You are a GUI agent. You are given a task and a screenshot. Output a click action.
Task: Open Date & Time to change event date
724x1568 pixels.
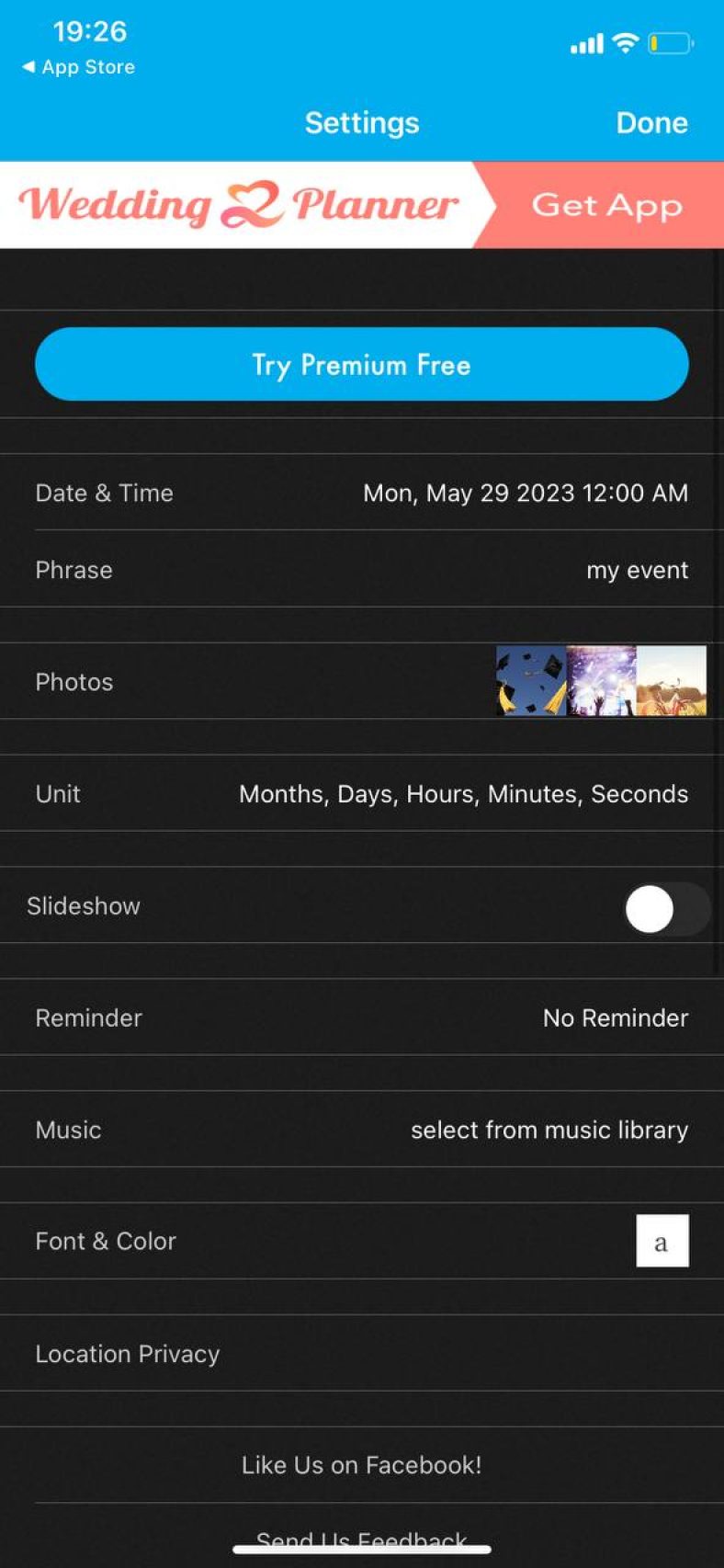[x=362, y=493]
